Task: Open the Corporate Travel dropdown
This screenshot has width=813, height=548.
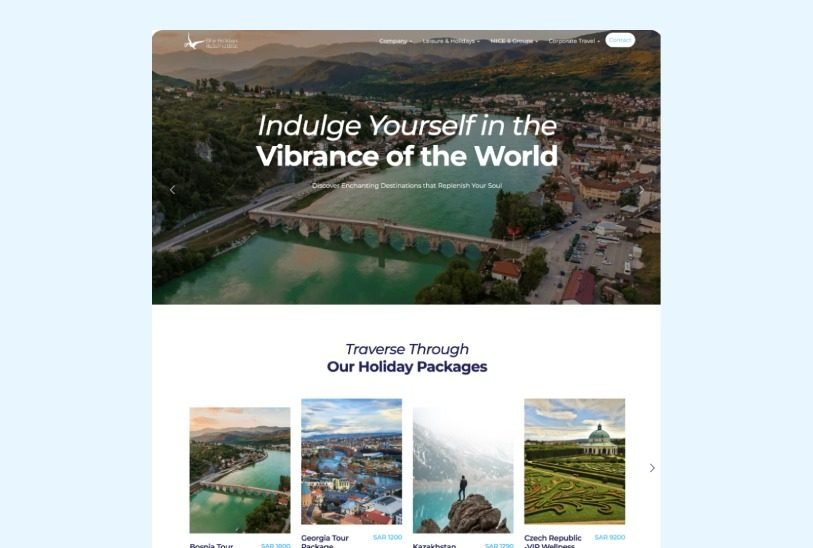Action: point(574,41)
